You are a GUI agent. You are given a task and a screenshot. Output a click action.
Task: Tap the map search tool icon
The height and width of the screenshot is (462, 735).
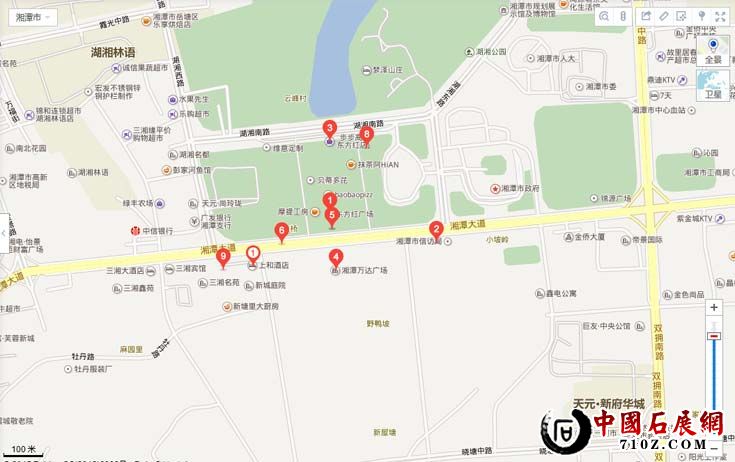point(604,16)
